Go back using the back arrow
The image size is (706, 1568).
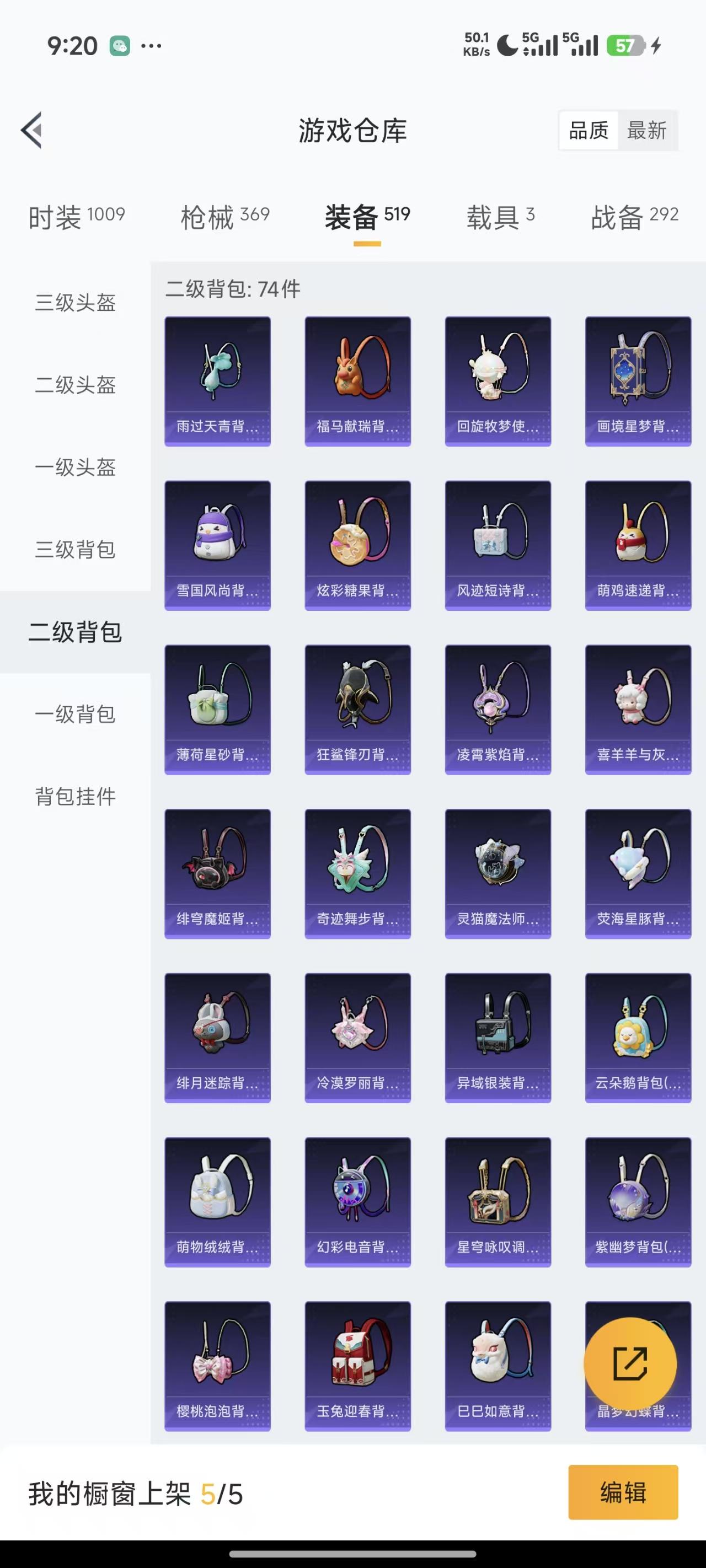[x=31, y=130]
